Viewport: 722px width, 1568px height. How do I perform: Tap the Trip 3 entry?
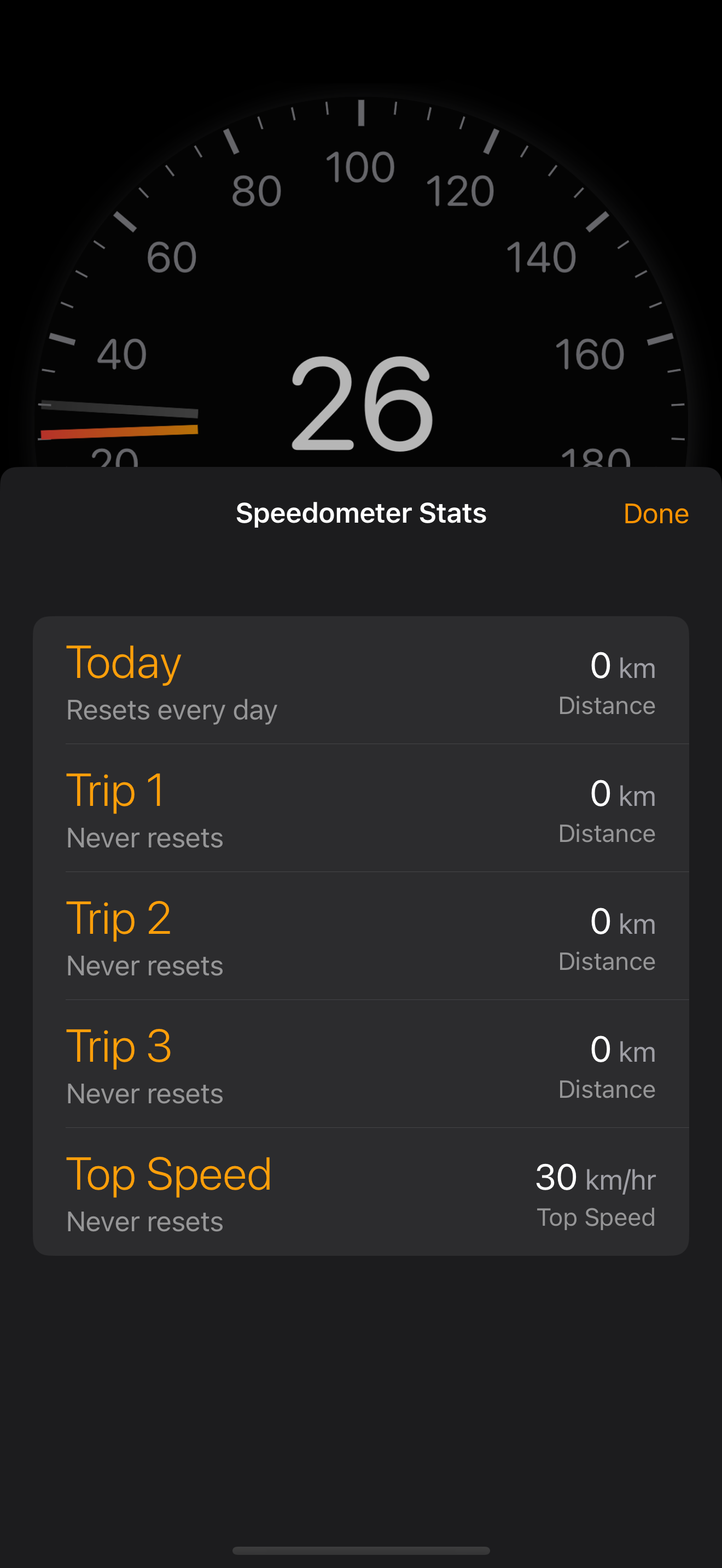(361, 1063)
